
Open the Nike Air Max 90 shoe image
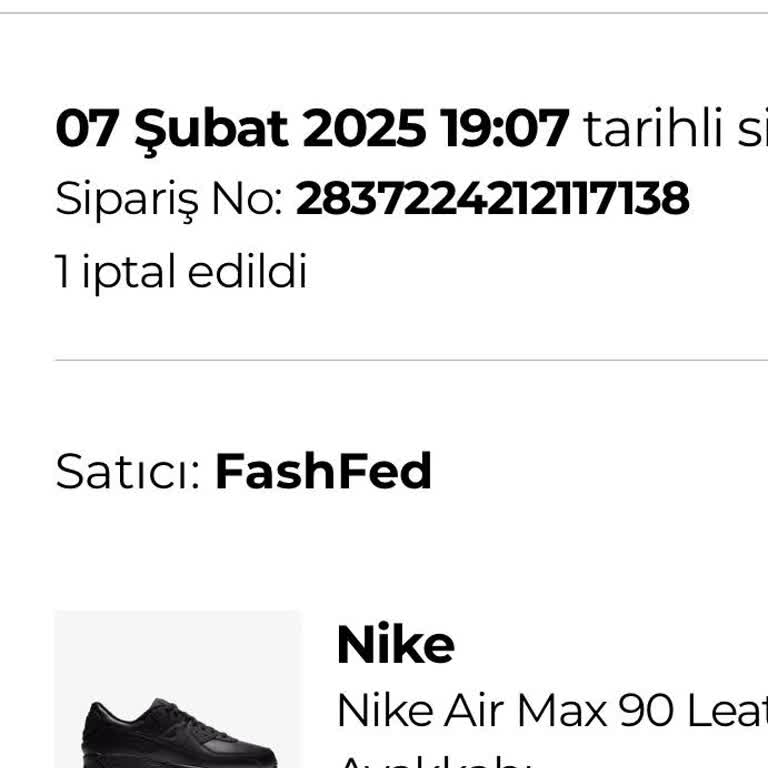[178, 700]
